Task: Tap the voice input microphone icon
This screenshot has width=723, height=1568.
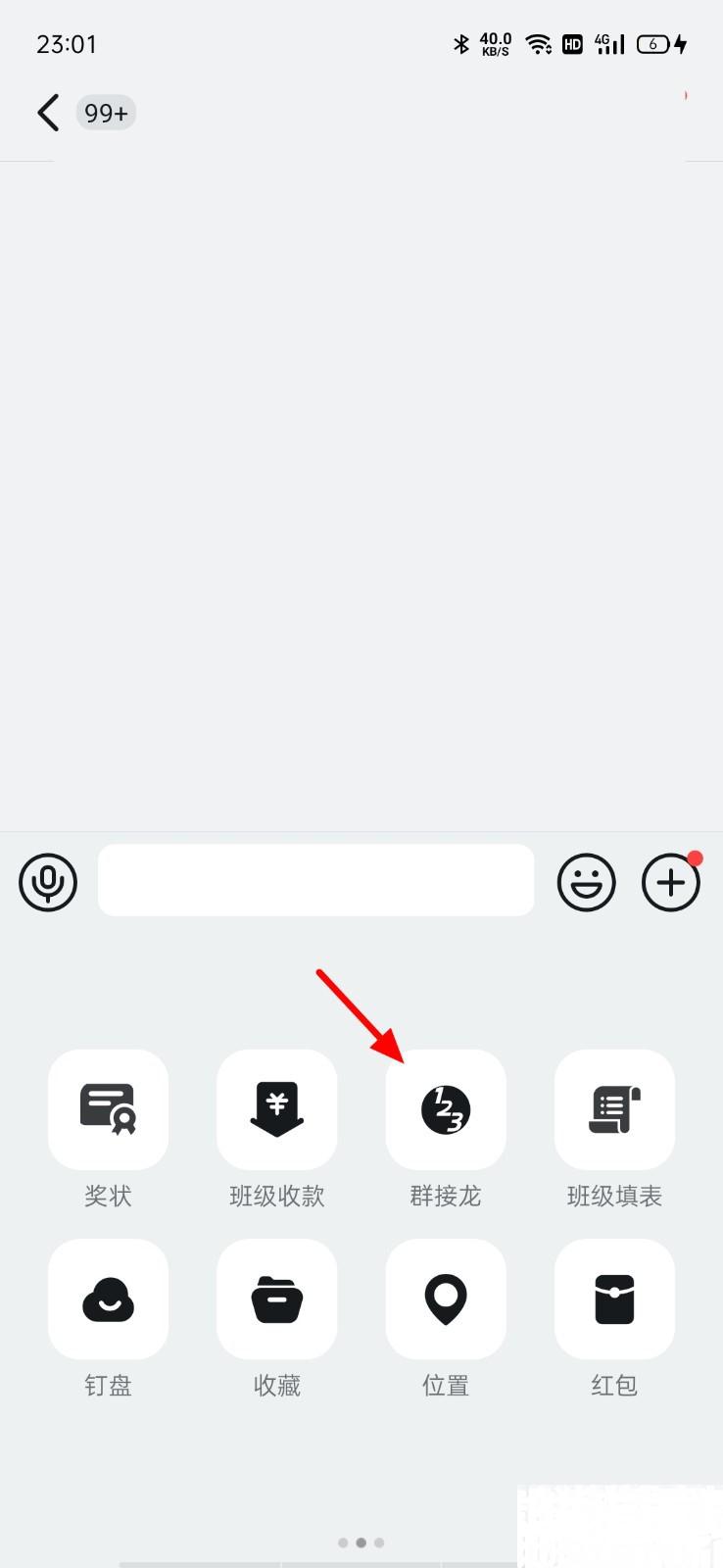Action: pos(48,882)
